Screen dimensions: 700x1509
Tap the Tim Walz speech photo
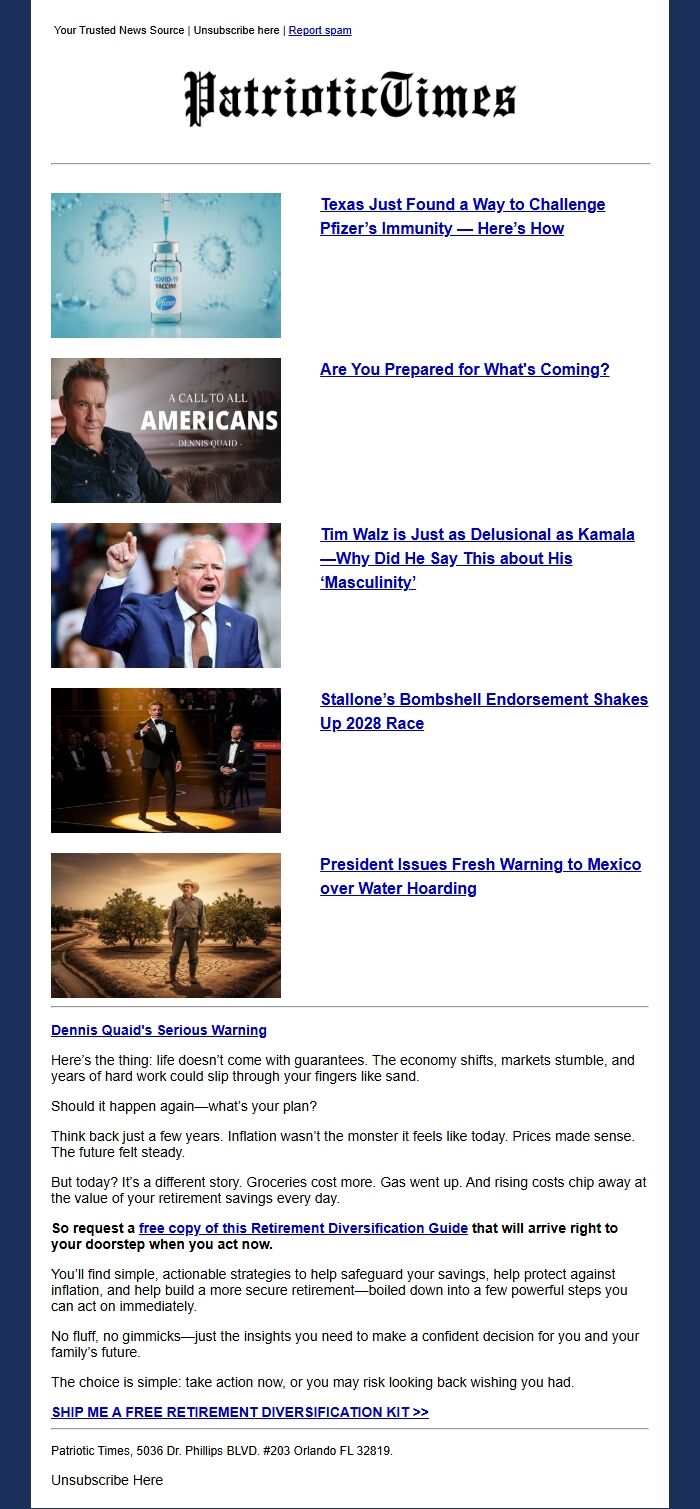pyautogui.click(x=165, y=595)
